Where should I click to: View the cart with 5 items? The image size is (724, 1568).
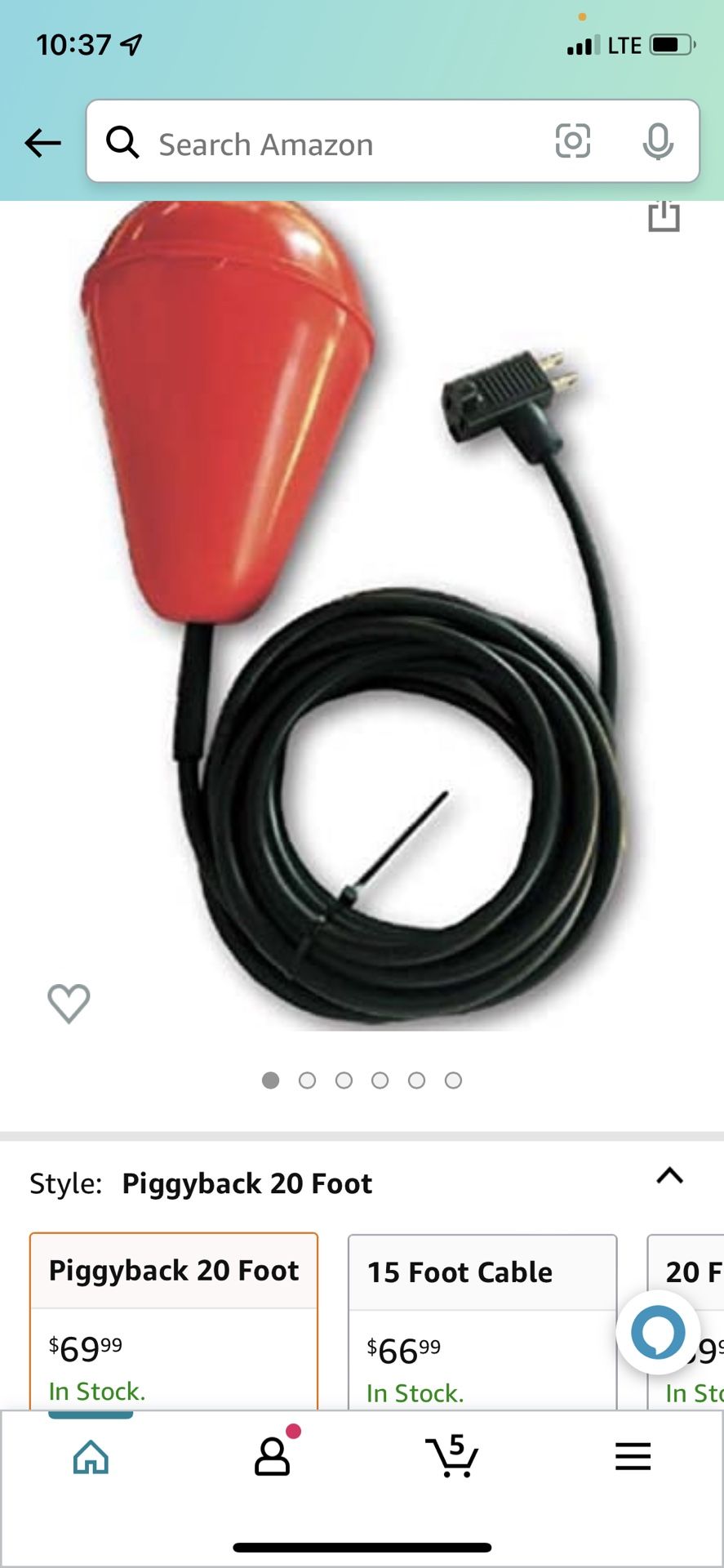click(452, 1455)
